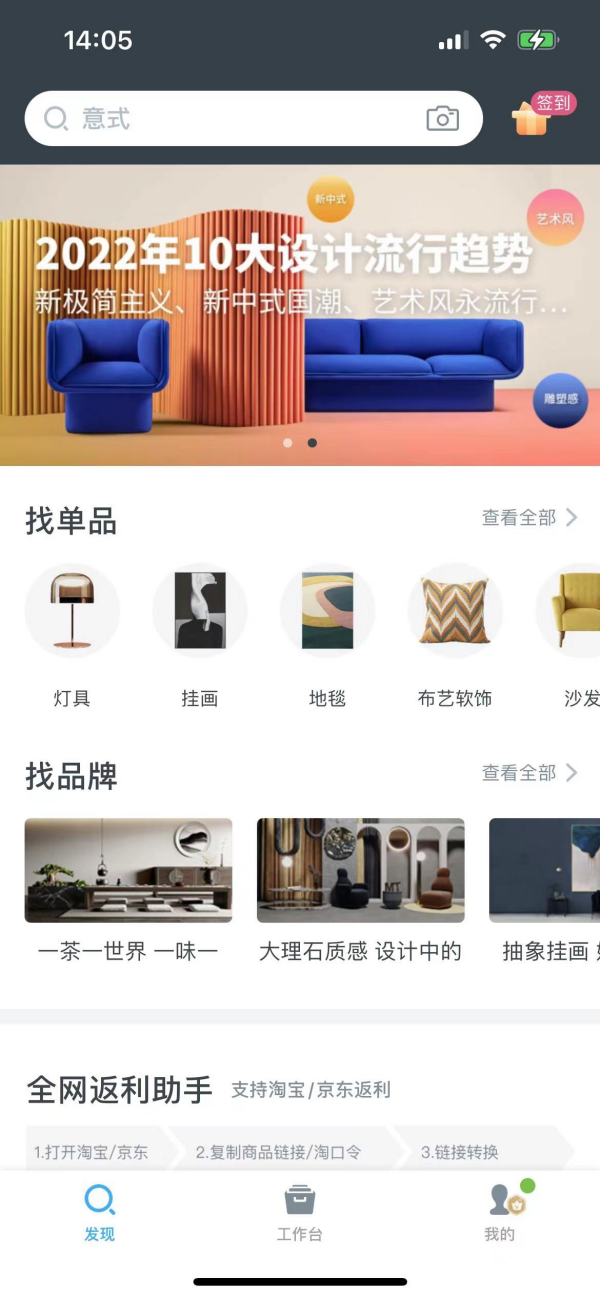View all items in 找单品
This screenshot has width=600, height=1298.
[x=529, y=517]
